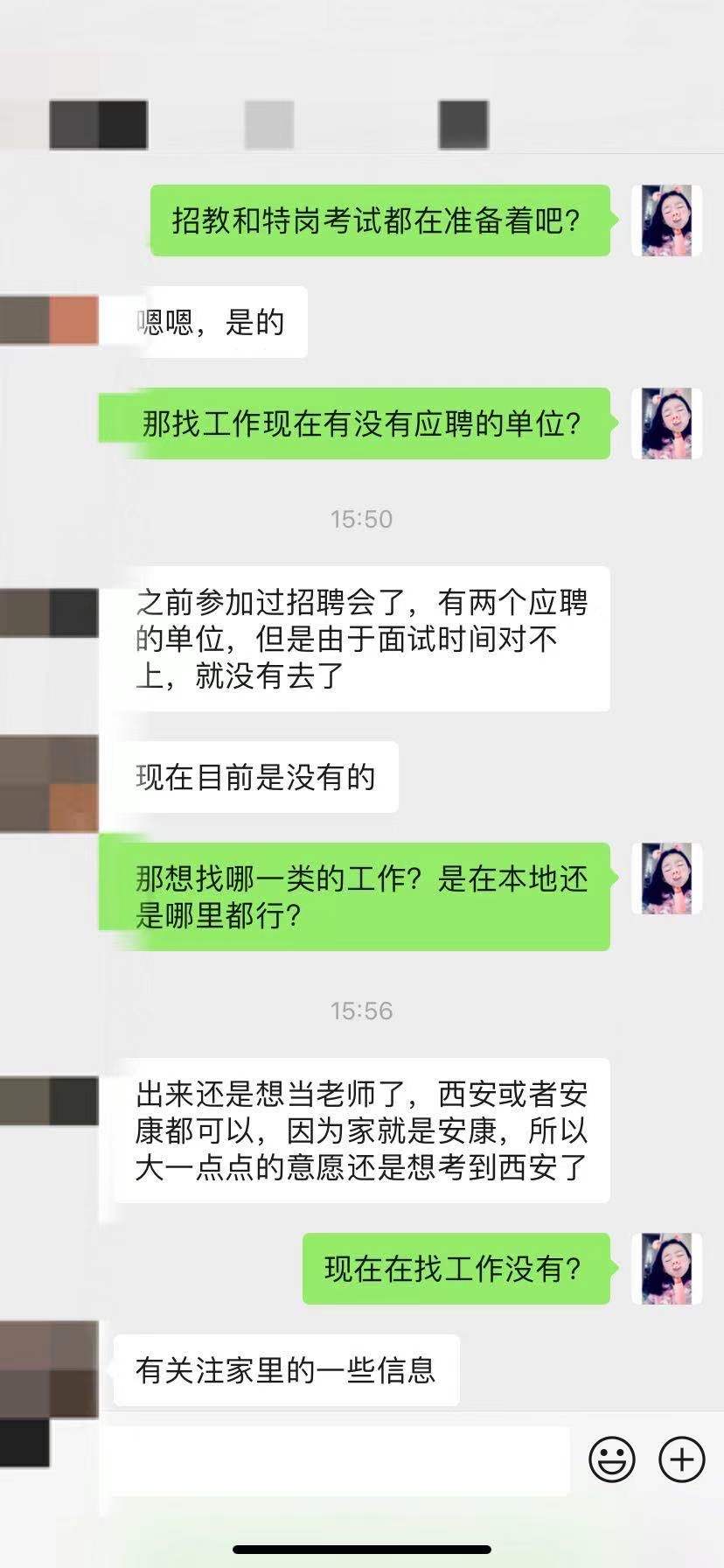Image resolution: width=724 pixels, height=1568 pixels.
Task: Open avatar beside 招教和特岗考试 message
Action: point(667,220)
